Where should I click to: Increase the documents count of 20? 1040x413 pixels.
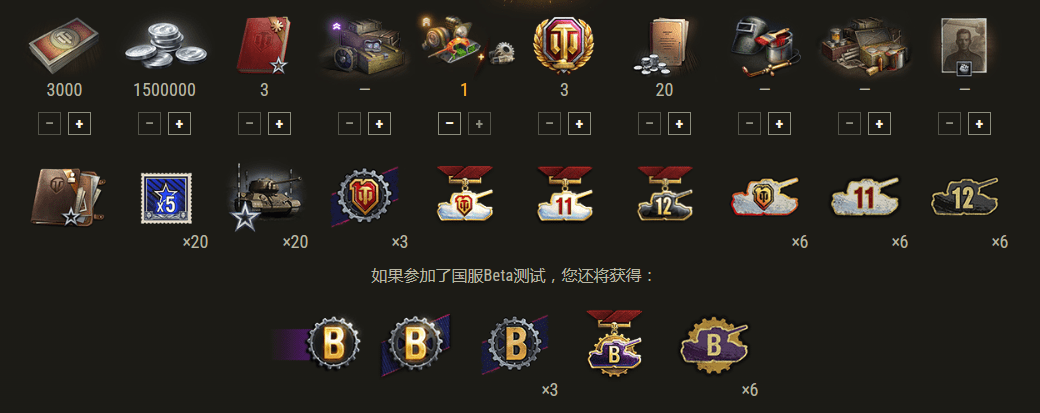[x=679, y=124]
